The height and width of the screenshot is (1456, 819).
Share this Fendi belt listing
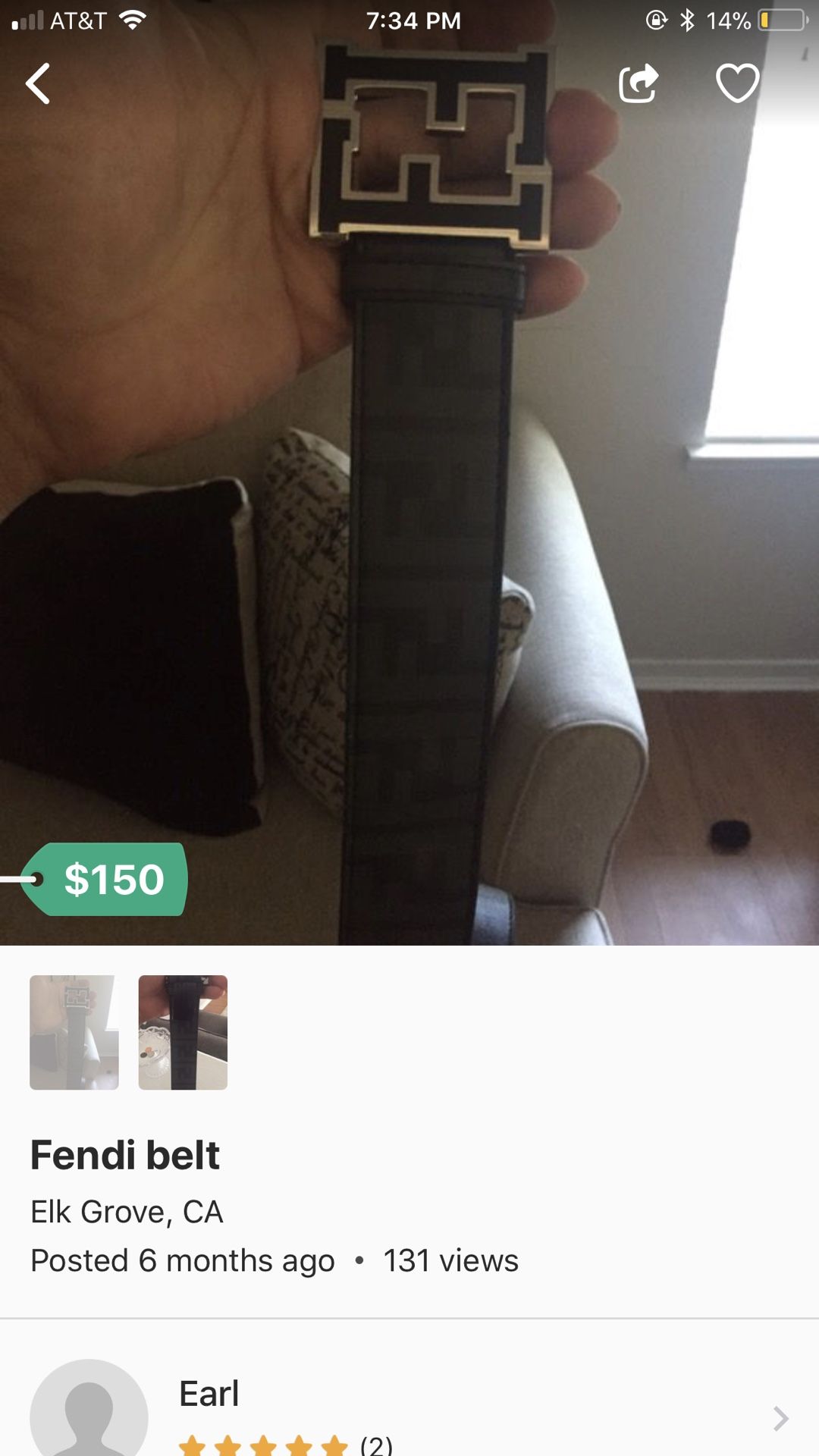coord(639,83)
